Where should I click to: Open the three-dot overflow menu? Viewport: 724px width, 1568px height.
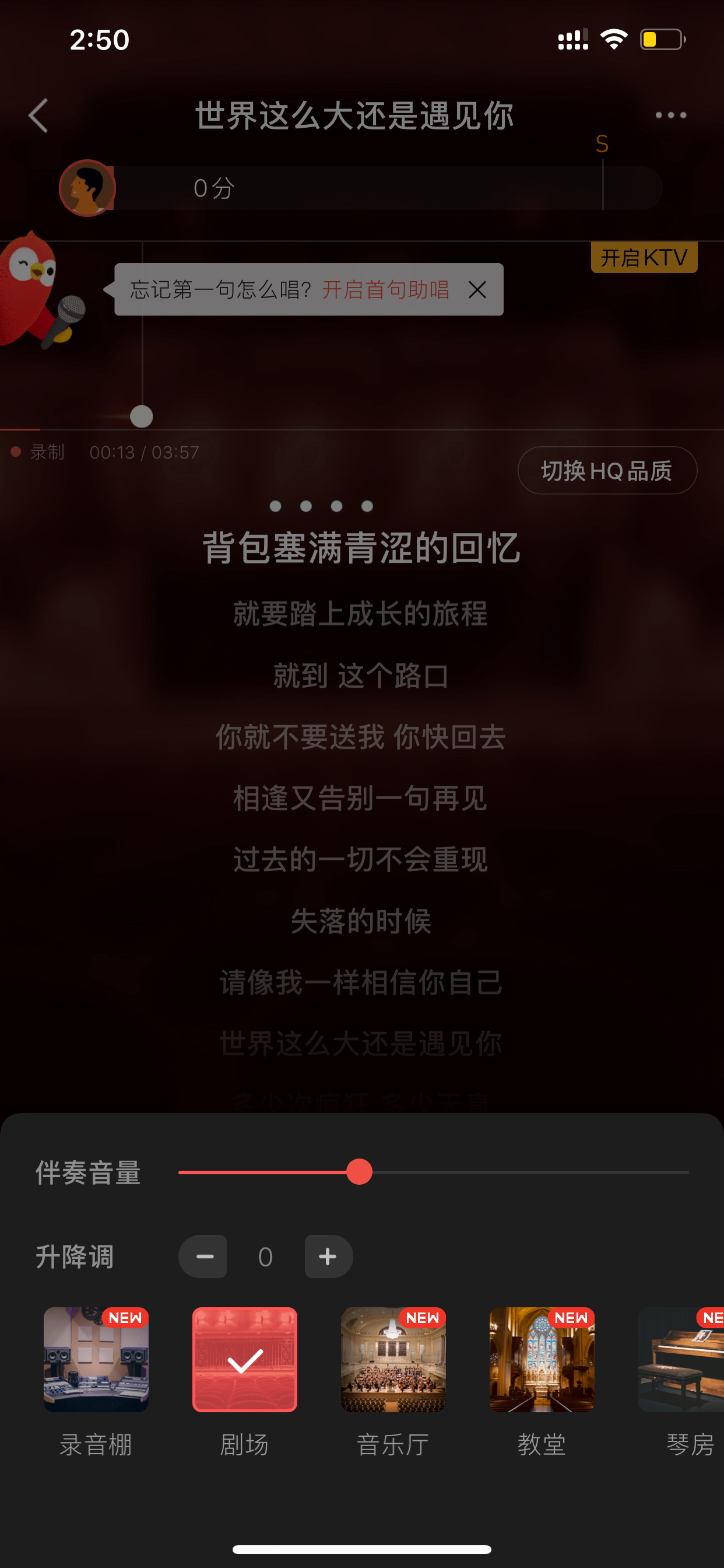coord(670,115)
